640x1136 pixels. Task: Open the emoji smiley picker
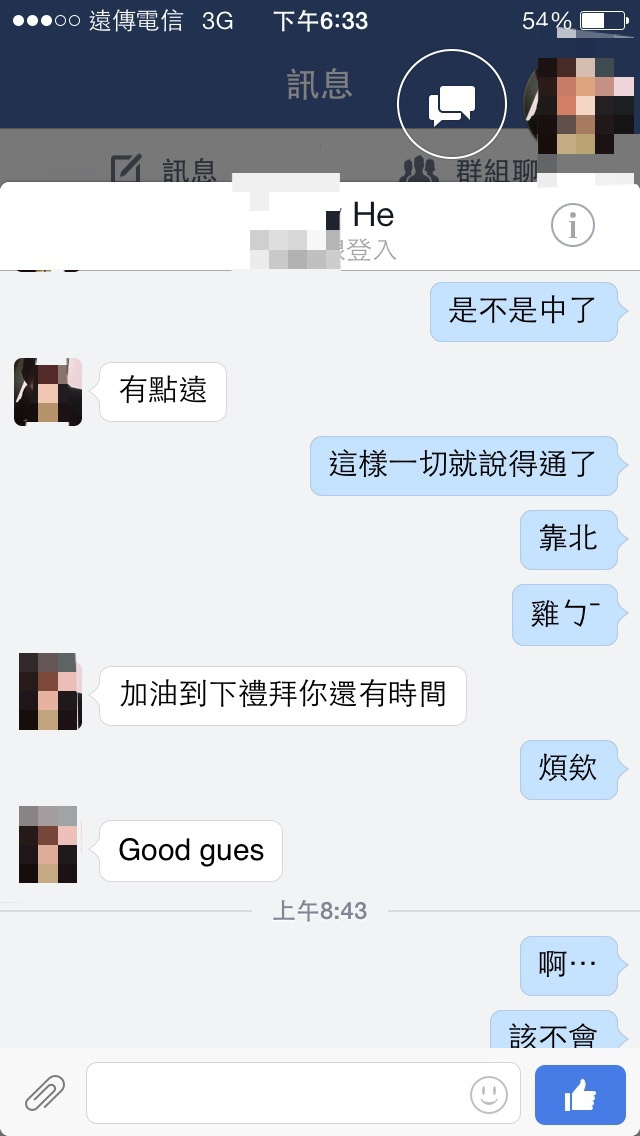[489, 1095]
